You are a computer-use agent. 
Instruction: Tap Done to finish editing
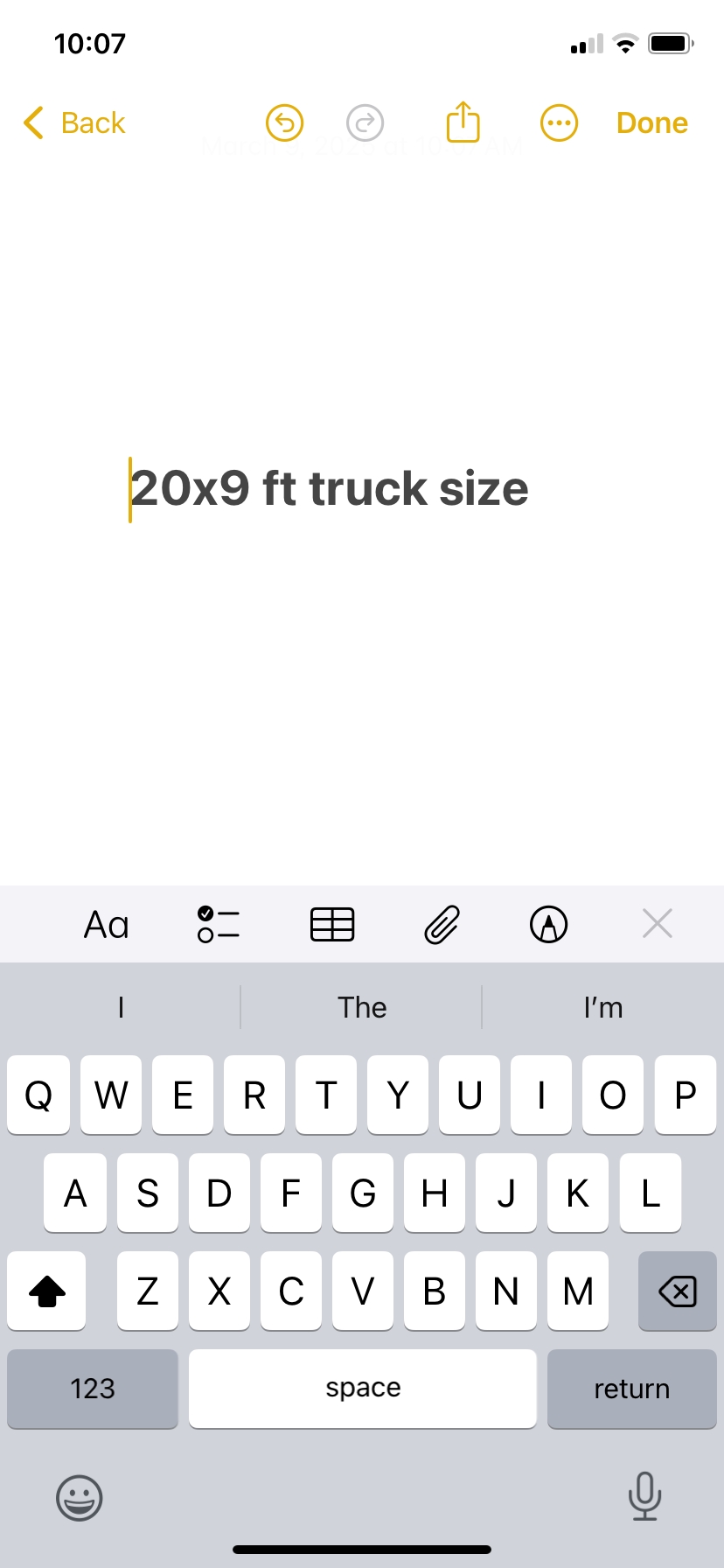click(x=651, y=123)
